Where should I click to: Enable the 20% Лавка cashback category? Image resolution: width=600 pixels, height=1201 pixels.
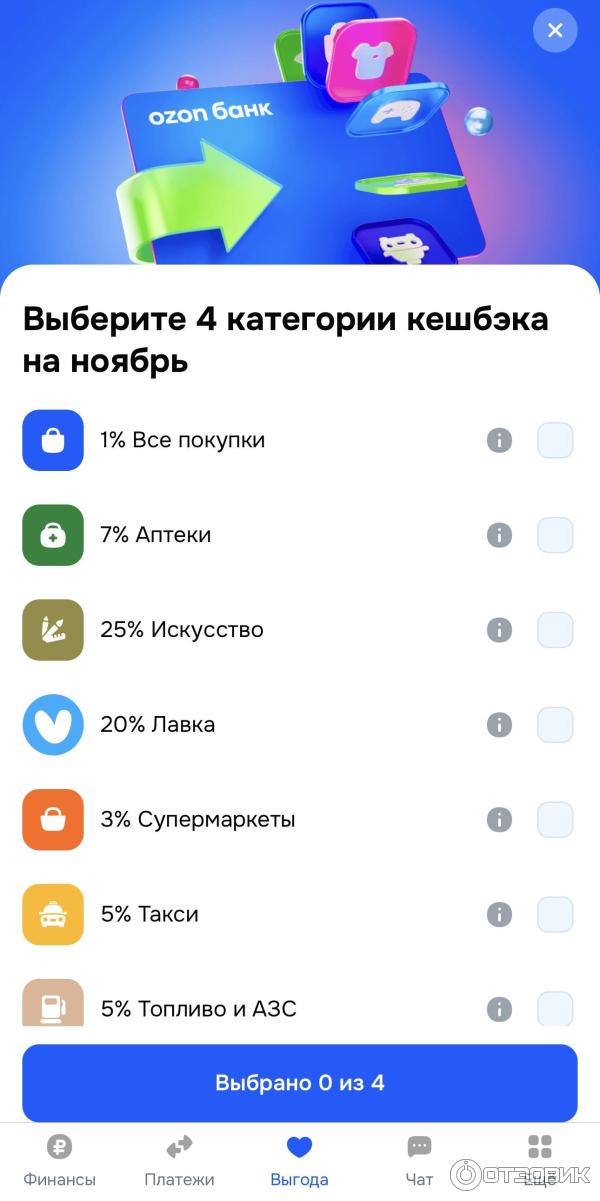click(x=555, y=725)
